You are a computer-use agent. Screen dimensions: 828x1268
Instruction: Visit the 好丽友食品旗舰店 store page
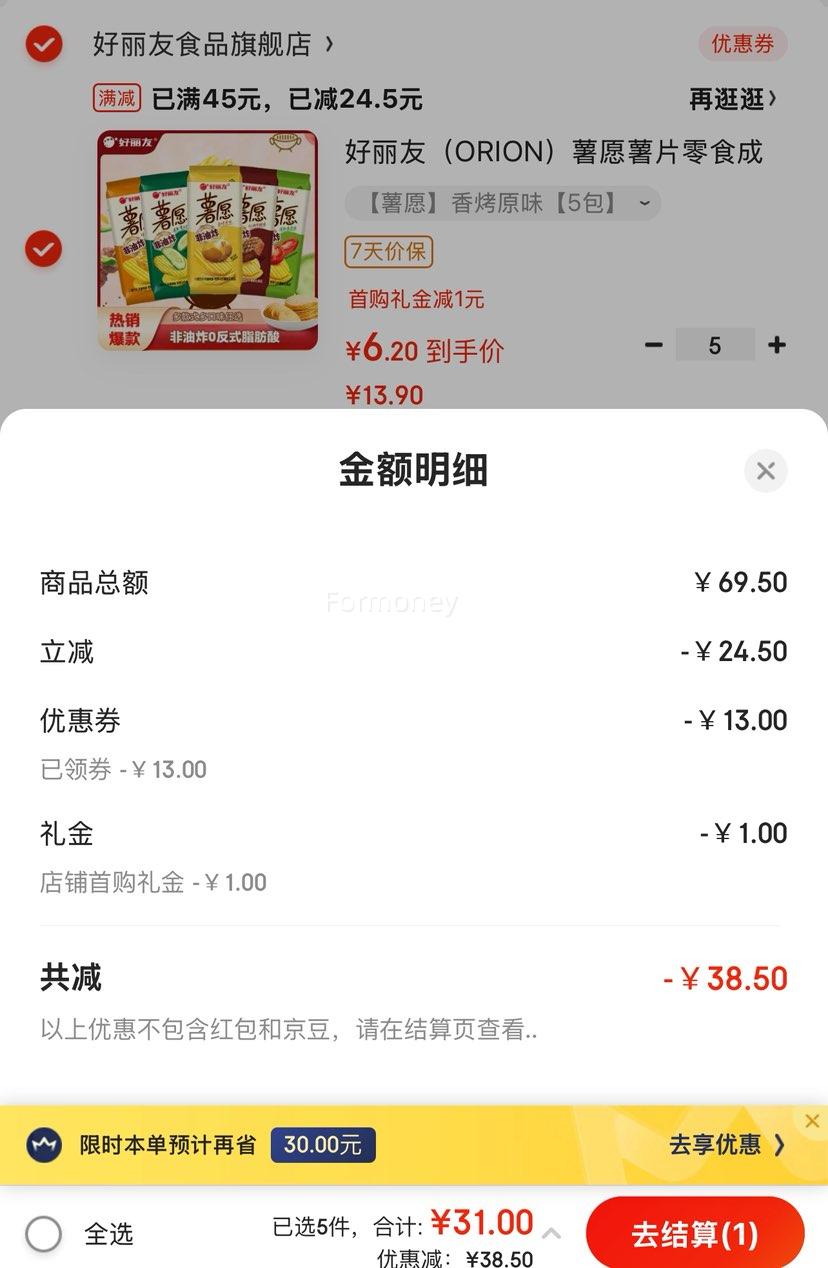point(212,44)
